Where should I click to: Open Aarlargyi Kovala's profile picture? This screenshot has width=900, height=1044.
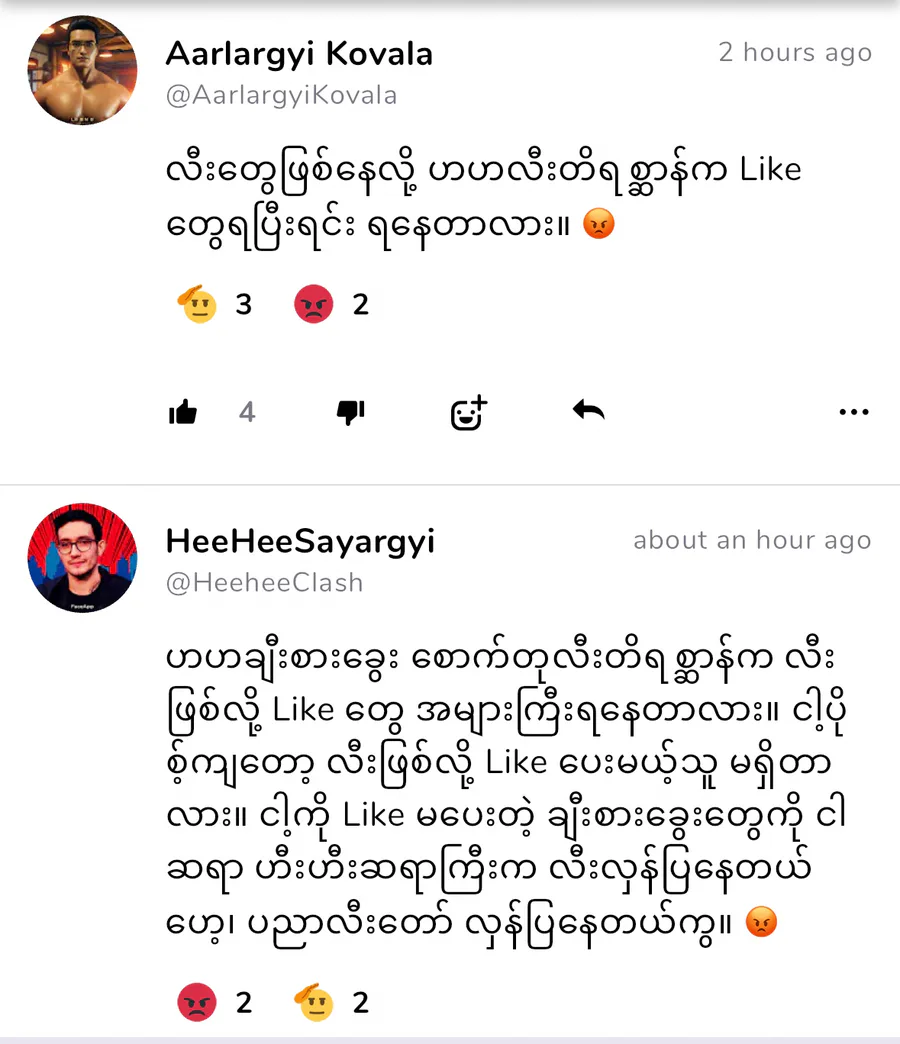(82, 70)
